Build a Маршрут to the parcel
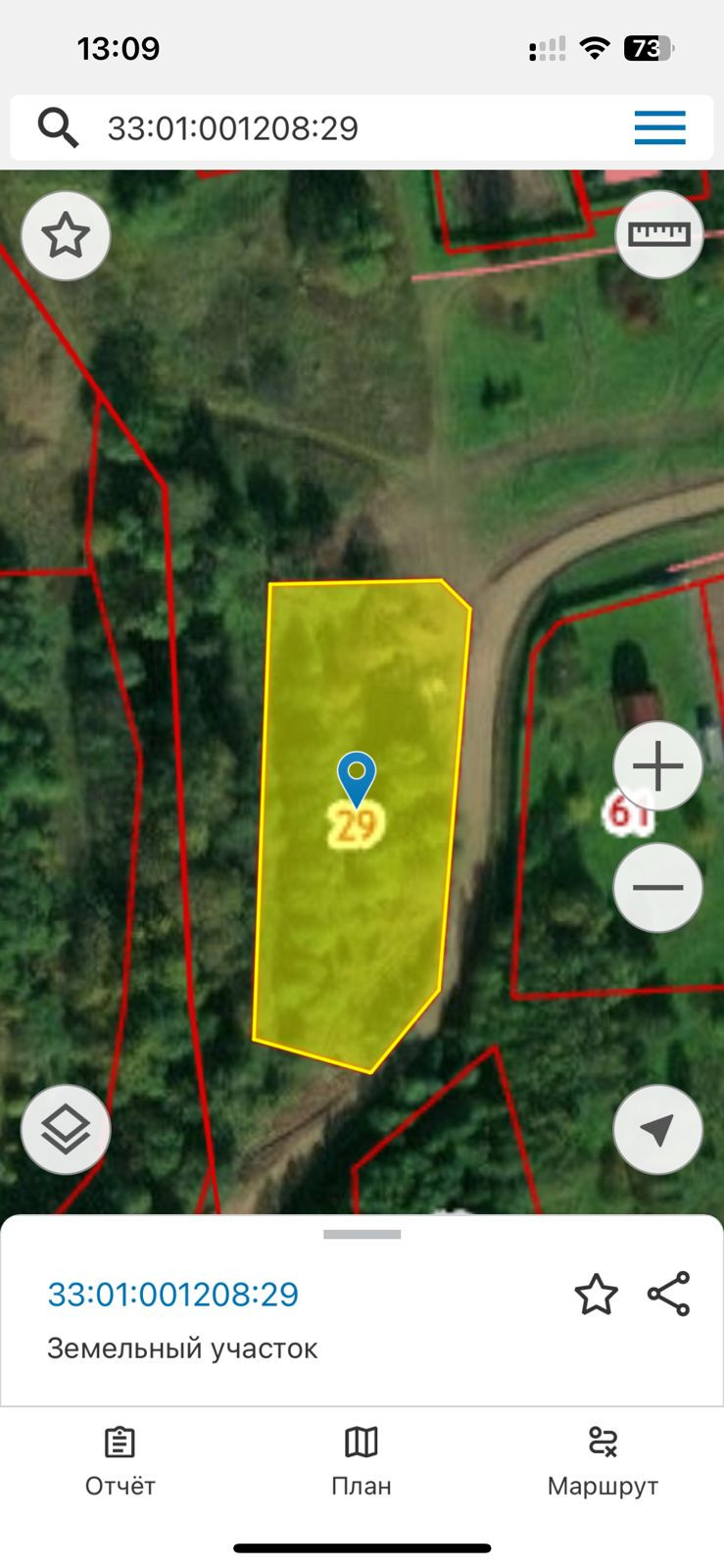Screen dimensions: 724x1568 coord(603,1461)
